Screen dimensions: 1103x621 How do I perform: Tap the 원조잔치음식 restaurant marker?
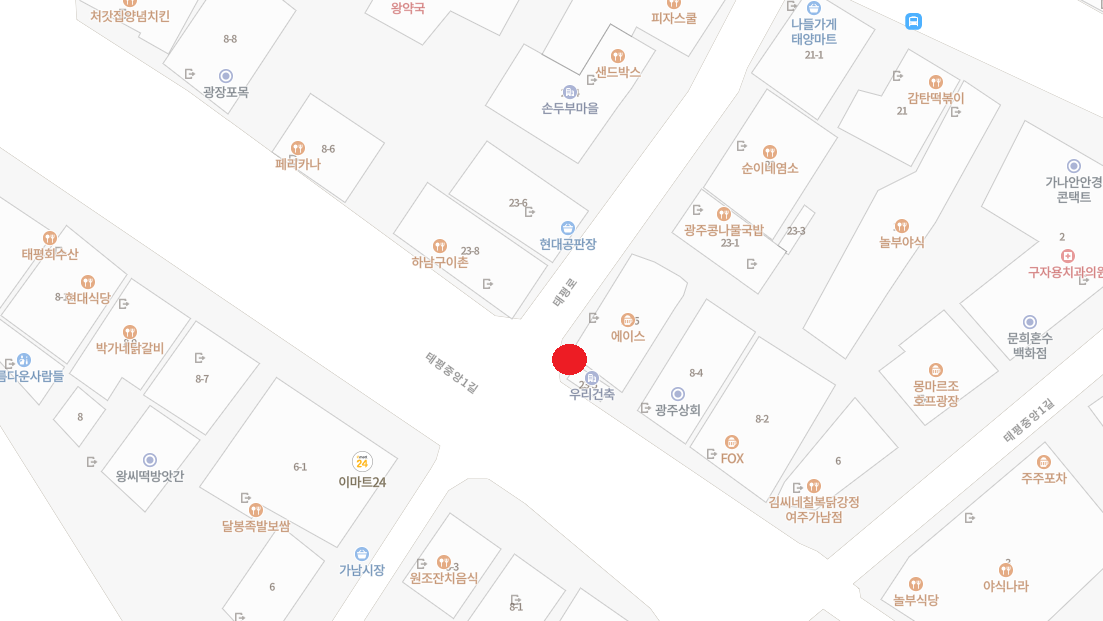coord(443,562)
